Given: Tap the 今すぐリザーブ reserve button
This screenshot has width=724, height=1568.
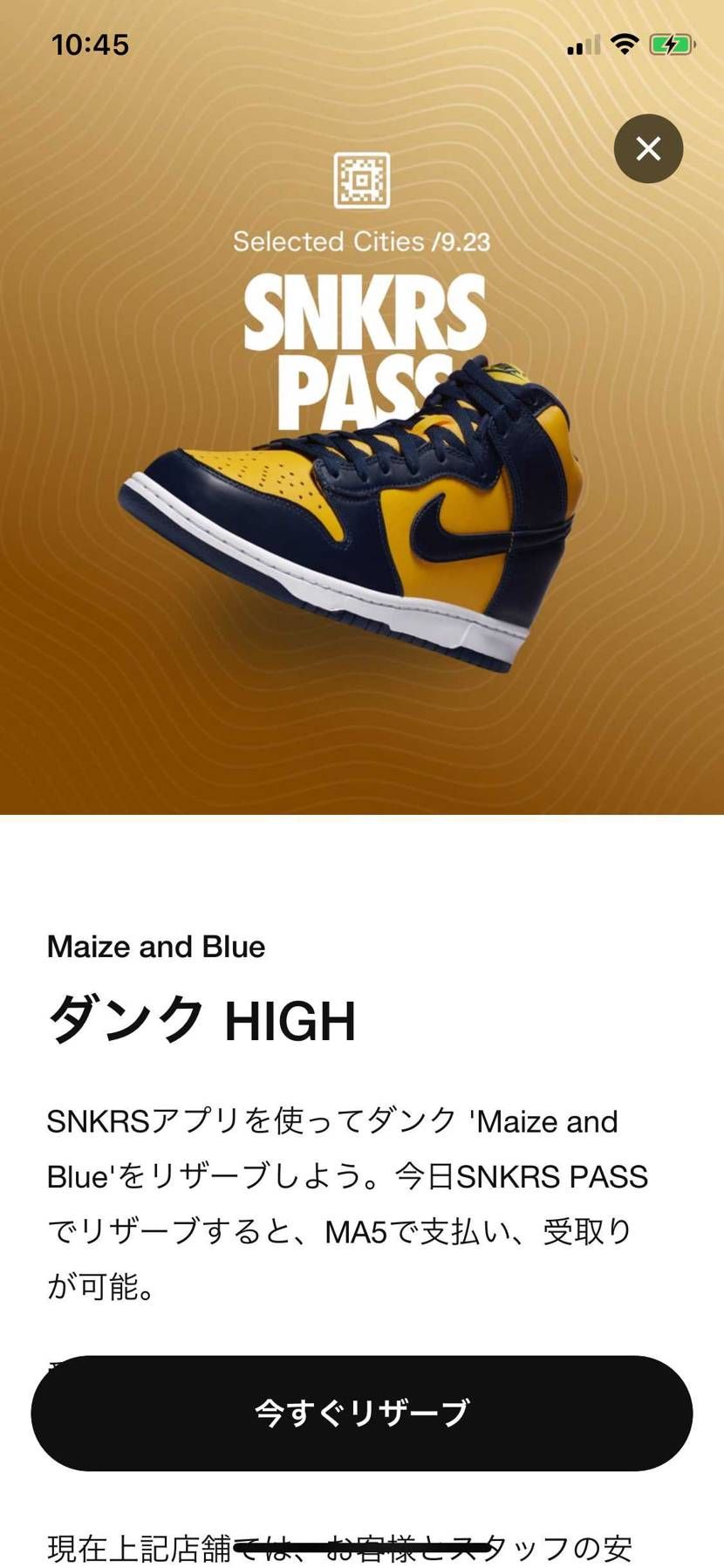Looking at the screenshot, I should pyautogui.click(x=361, y=1412).
